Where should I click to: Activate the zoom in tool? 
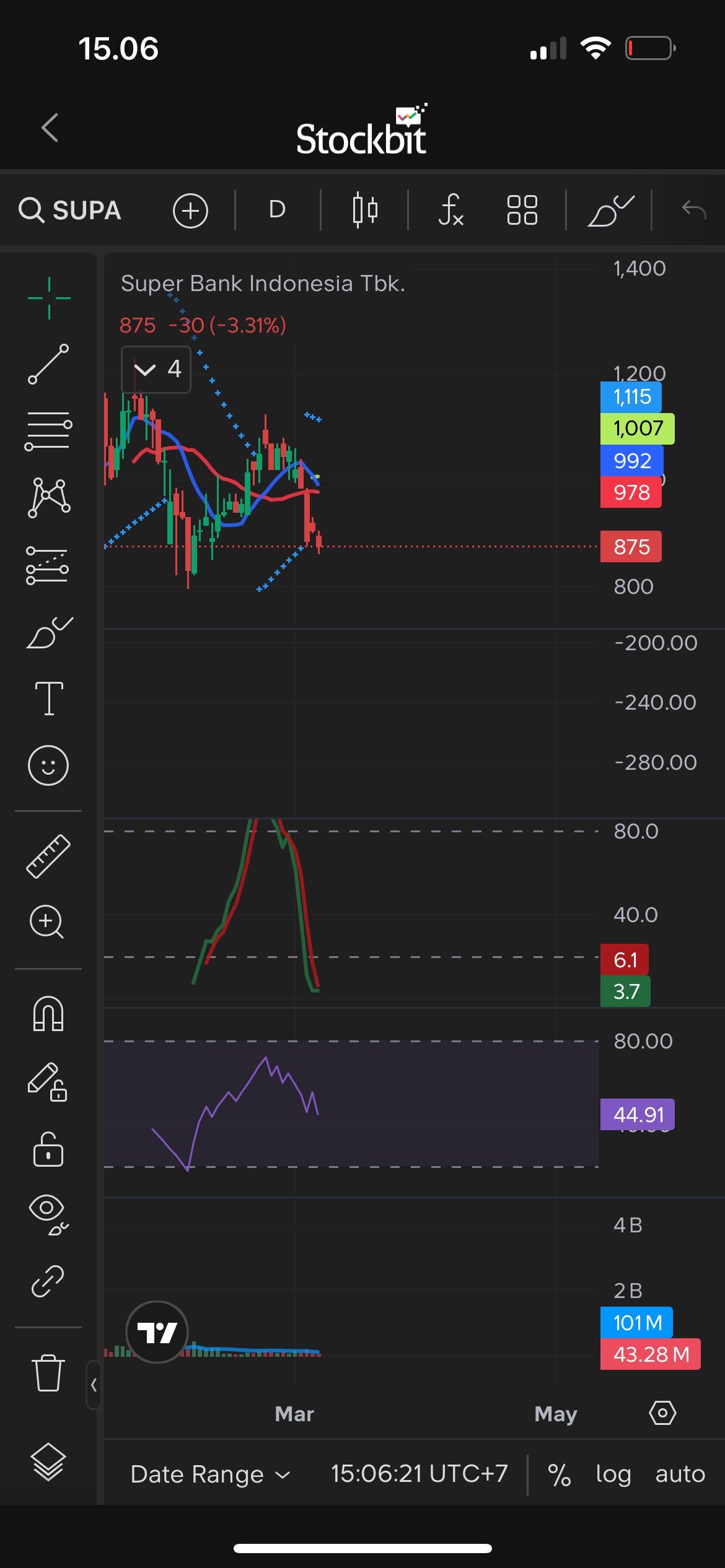coord(47,922)
